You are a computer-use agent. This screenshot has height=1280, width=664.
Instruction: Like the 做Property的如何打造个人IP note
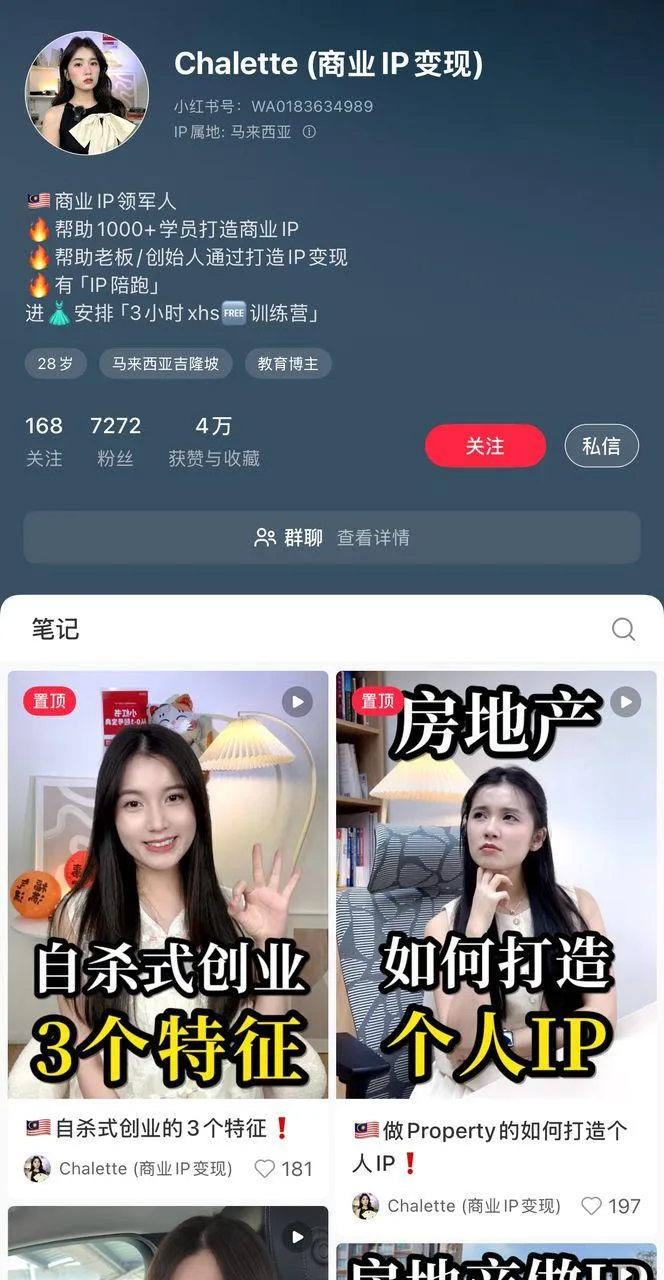pyautogui.click(x=592, y=1206)
